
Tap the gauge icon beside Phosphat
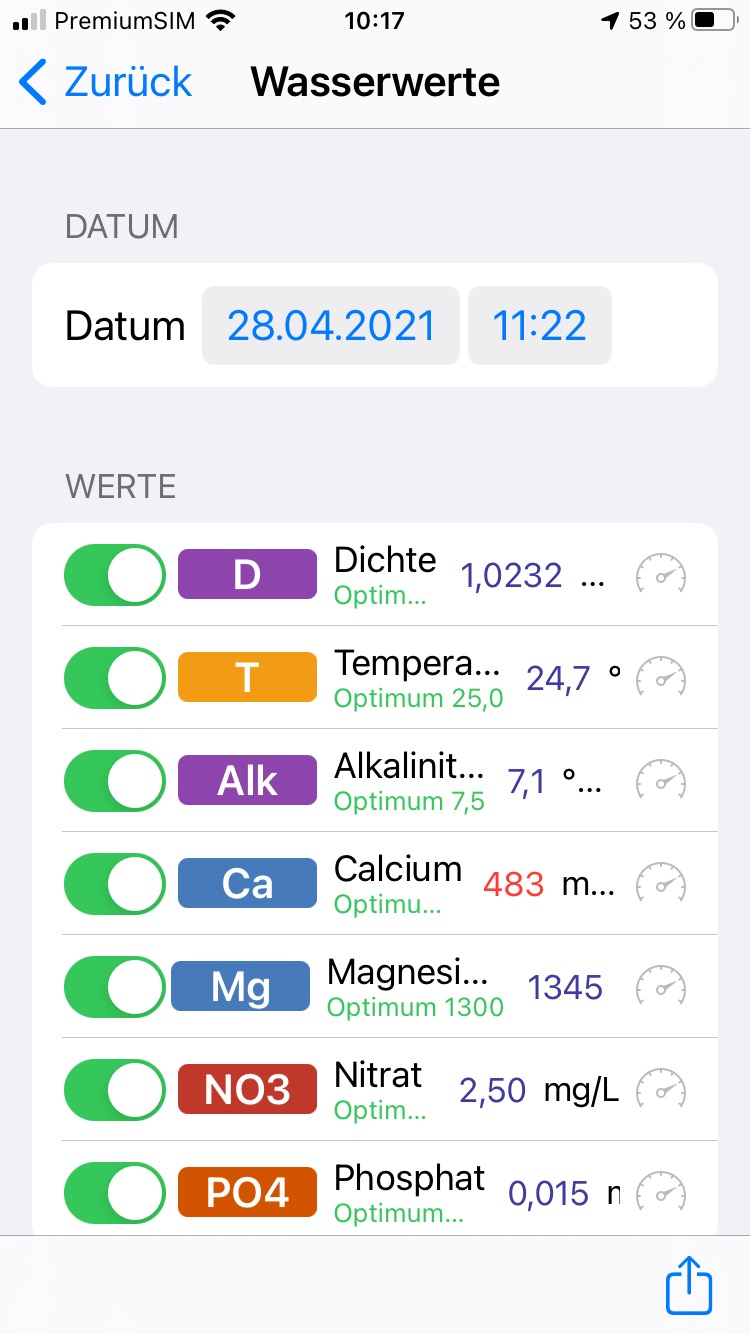pyautogui.click(x=662, y=1193)
